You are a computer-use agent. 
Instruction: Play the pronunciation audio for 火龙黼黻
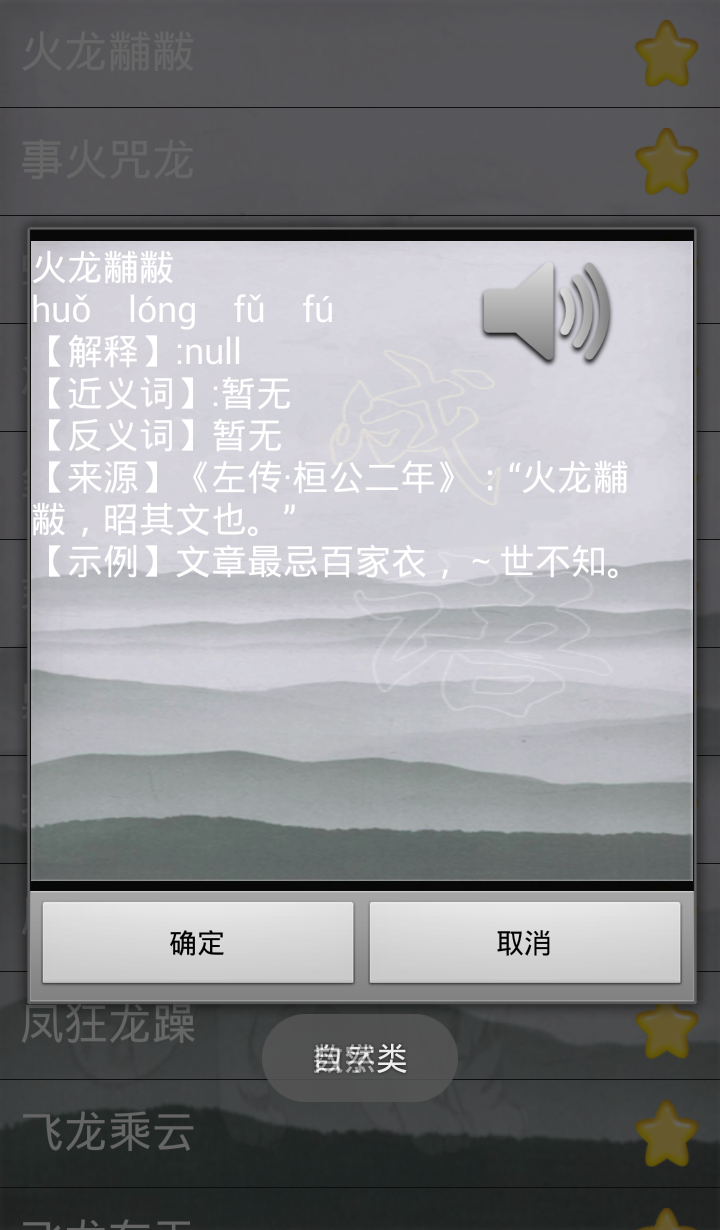(546, 312)
